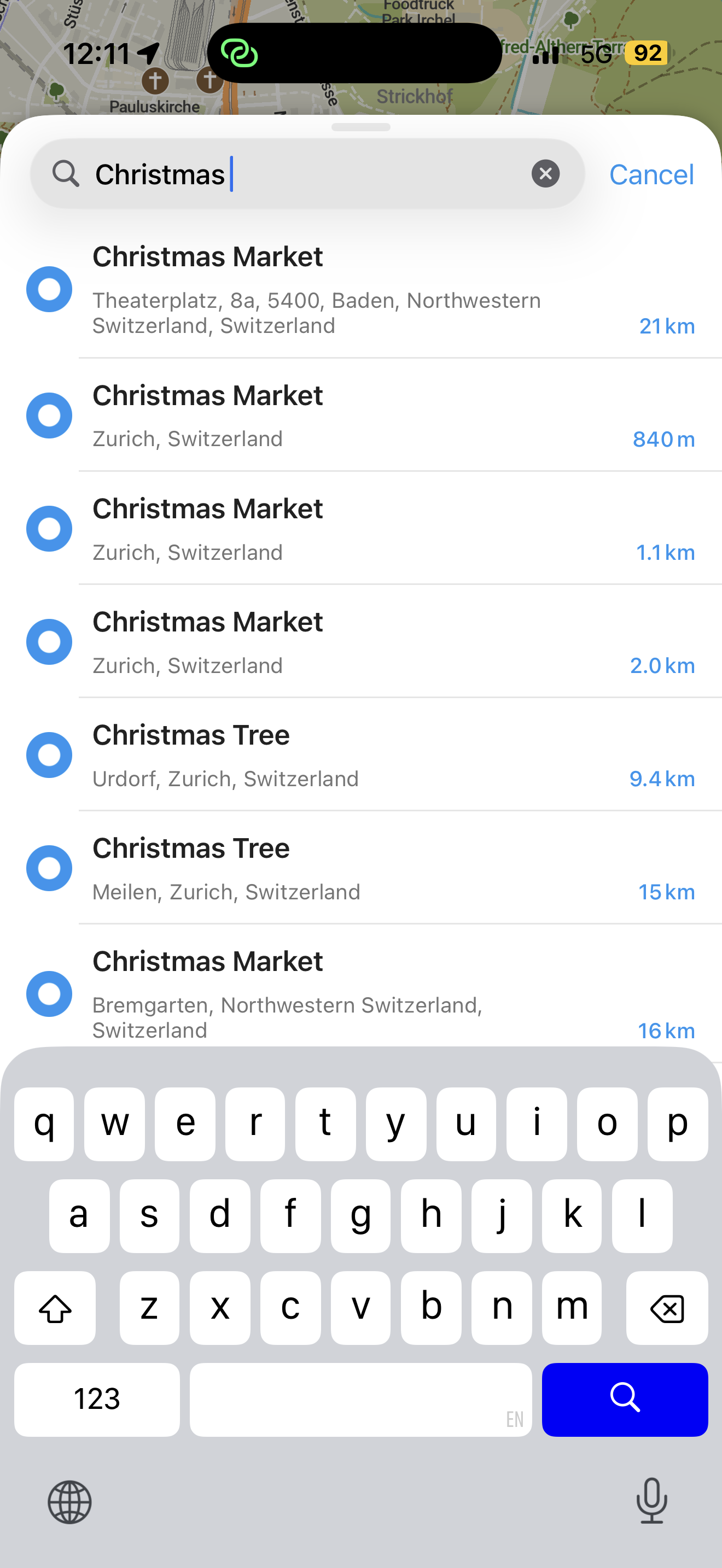The width and height of the screenshot is (722, 1568).
Task: Cancel the search
Action: [x=651, y=175]
